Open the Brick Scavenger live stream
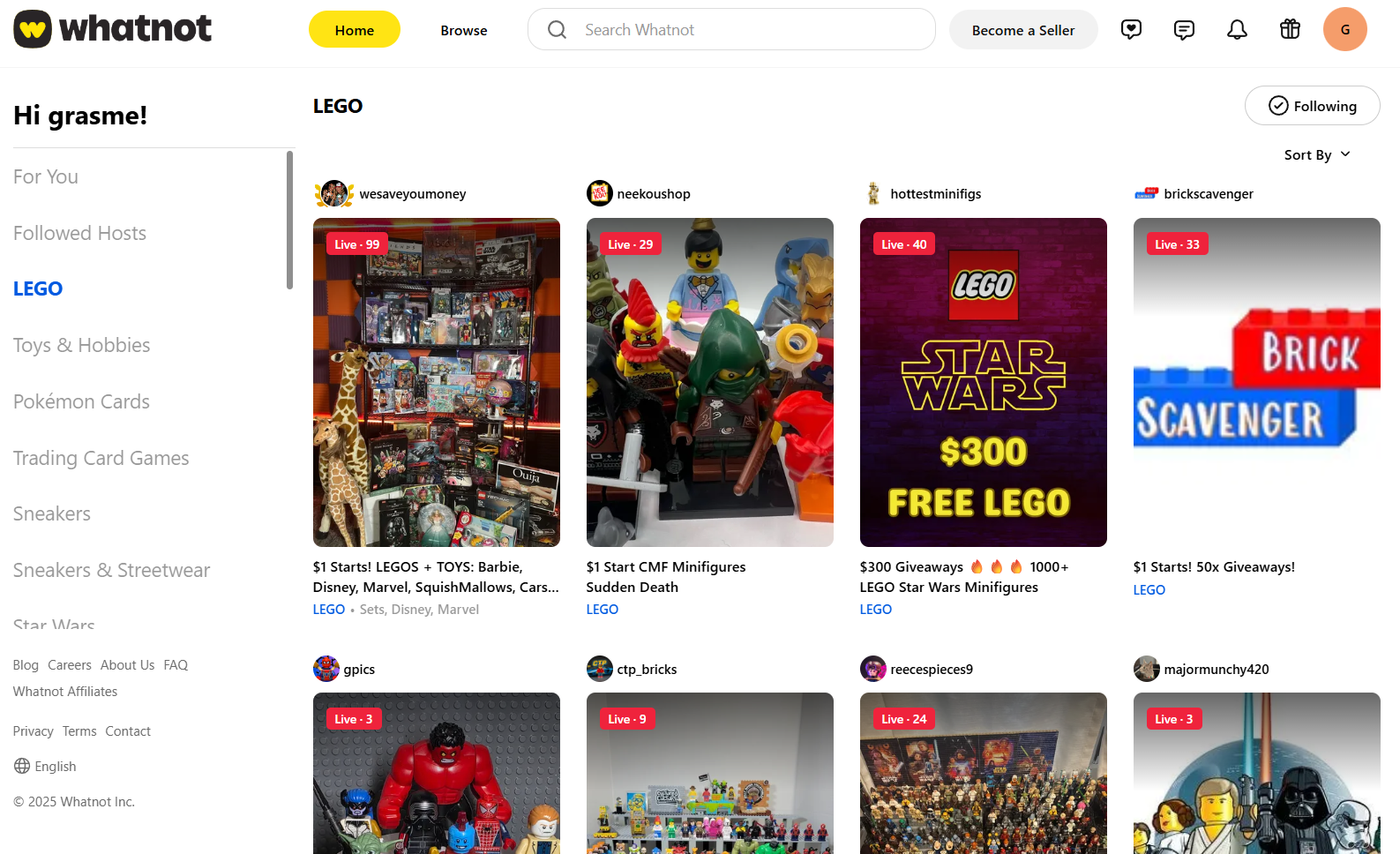The height and width of the screenshot is (854, 1400). [1256, 382]
